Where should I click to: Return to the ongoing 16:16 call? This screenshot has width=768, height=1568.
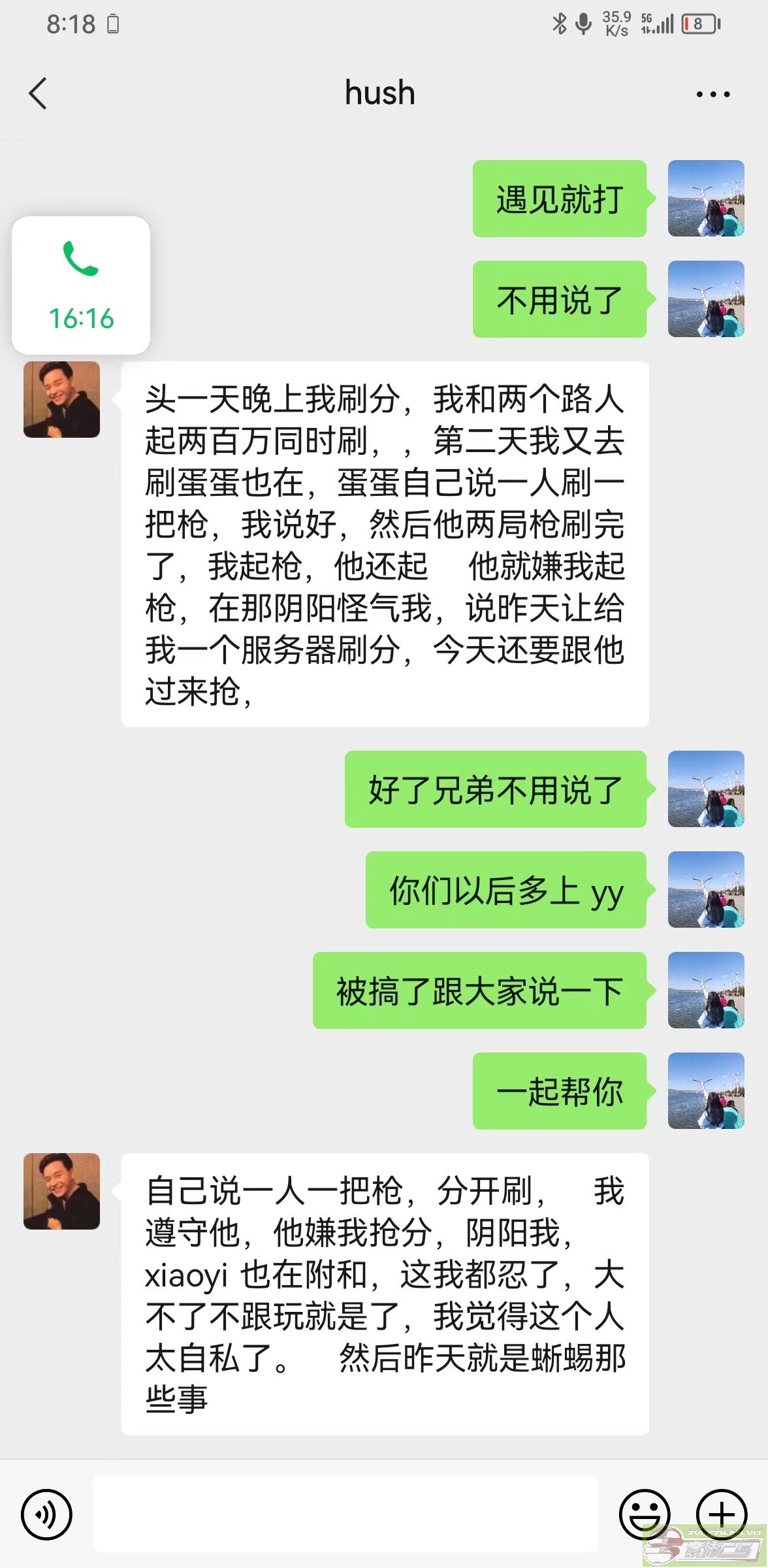81,286
